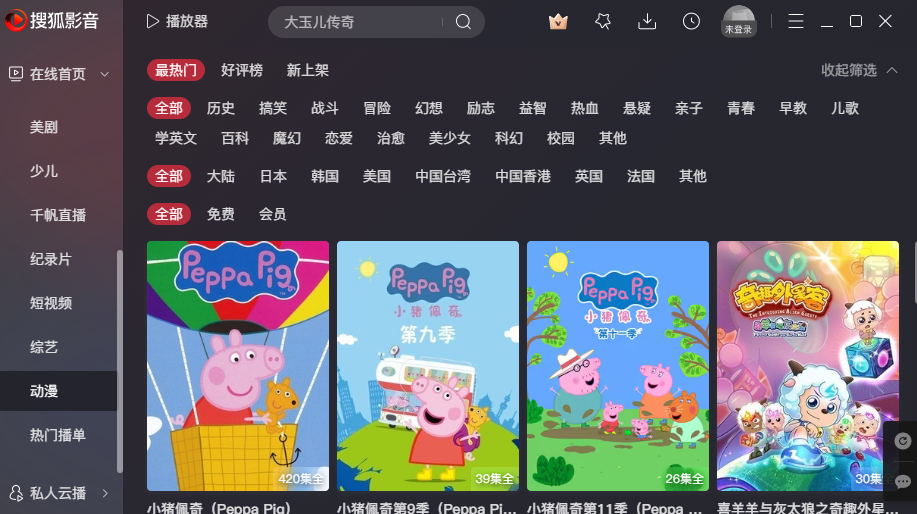Filter anime by 搞笑 genre
Image resolution: width=917 pixels, height=514 pixels.
[273, 108]
